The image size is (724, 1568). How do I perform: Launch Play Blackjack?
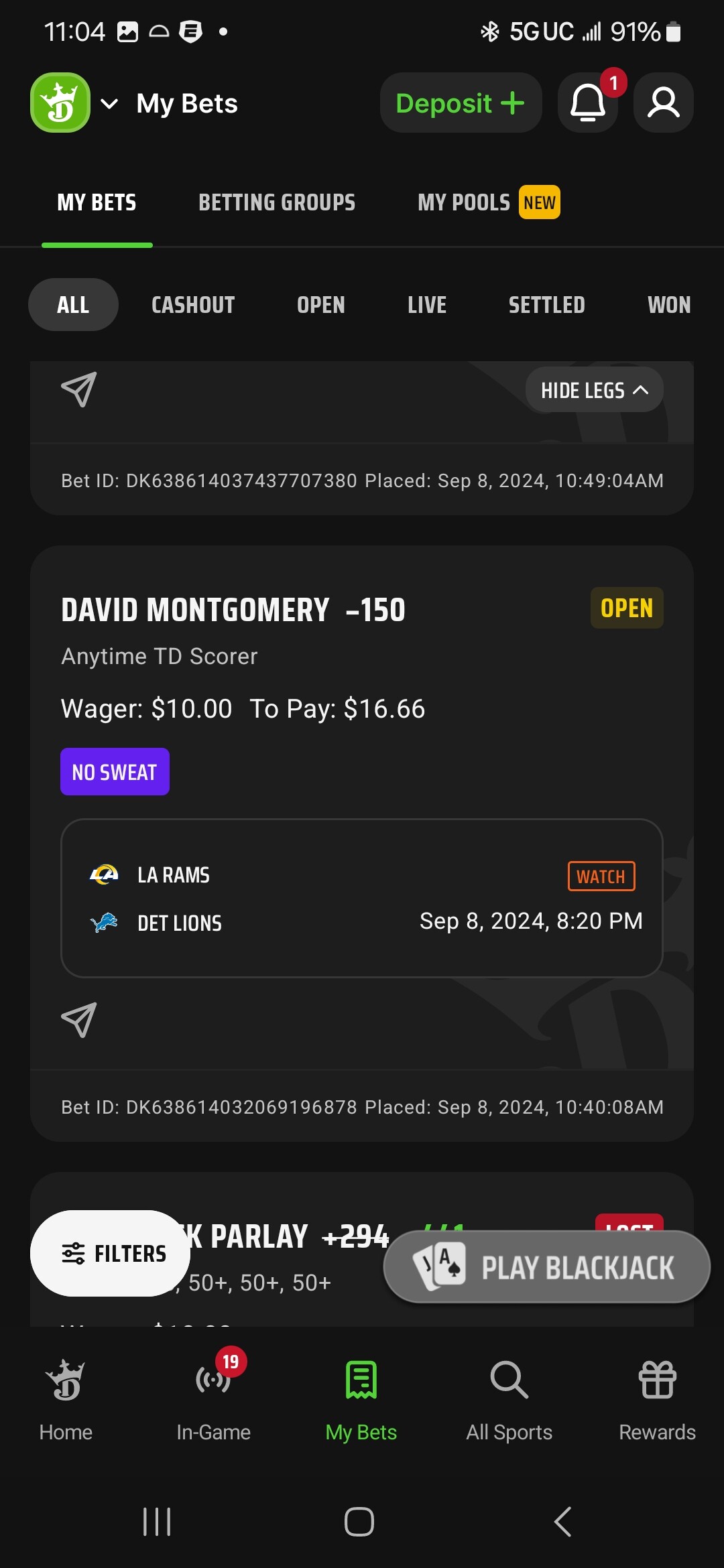[546, 1267]
